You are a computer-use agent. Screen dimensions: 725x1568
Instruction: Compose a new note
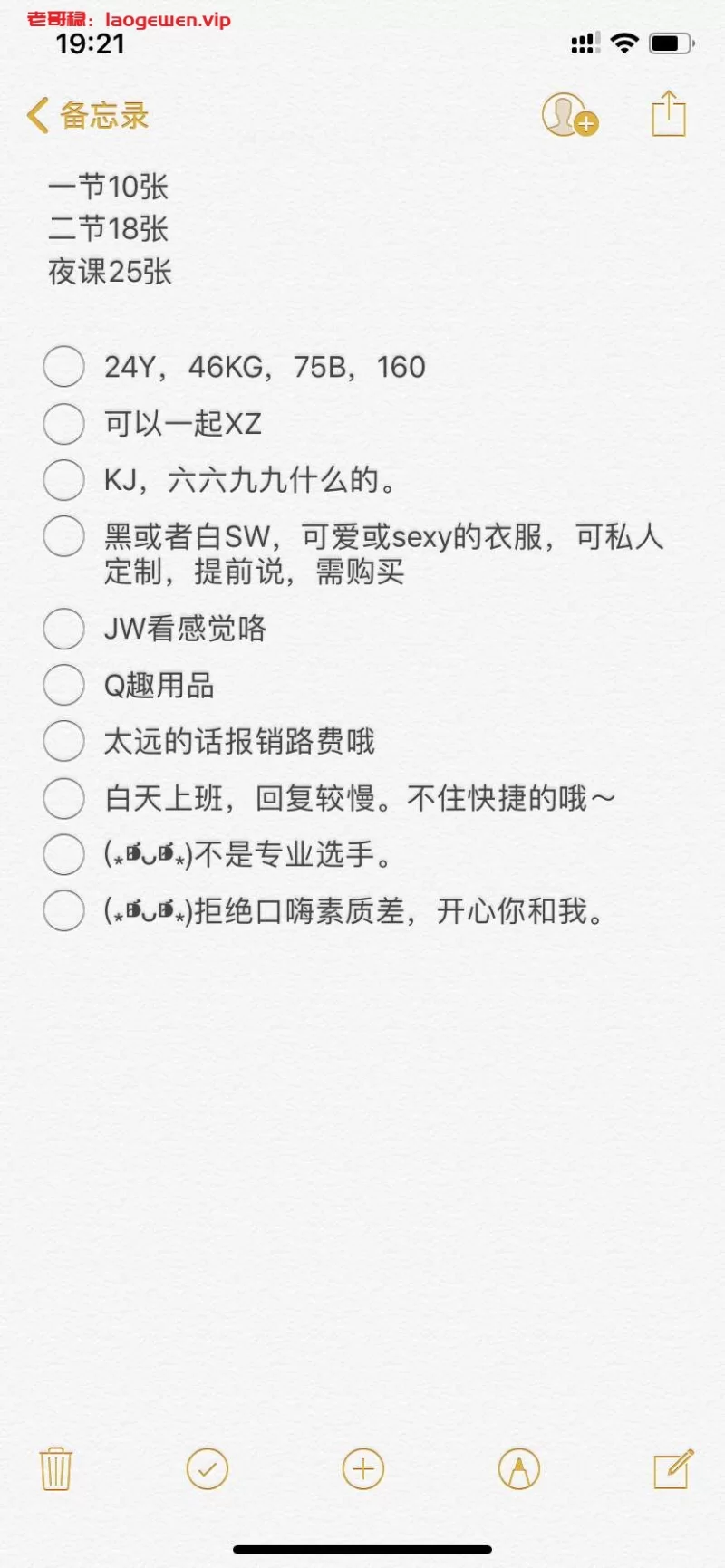[x=673, y=1469]
